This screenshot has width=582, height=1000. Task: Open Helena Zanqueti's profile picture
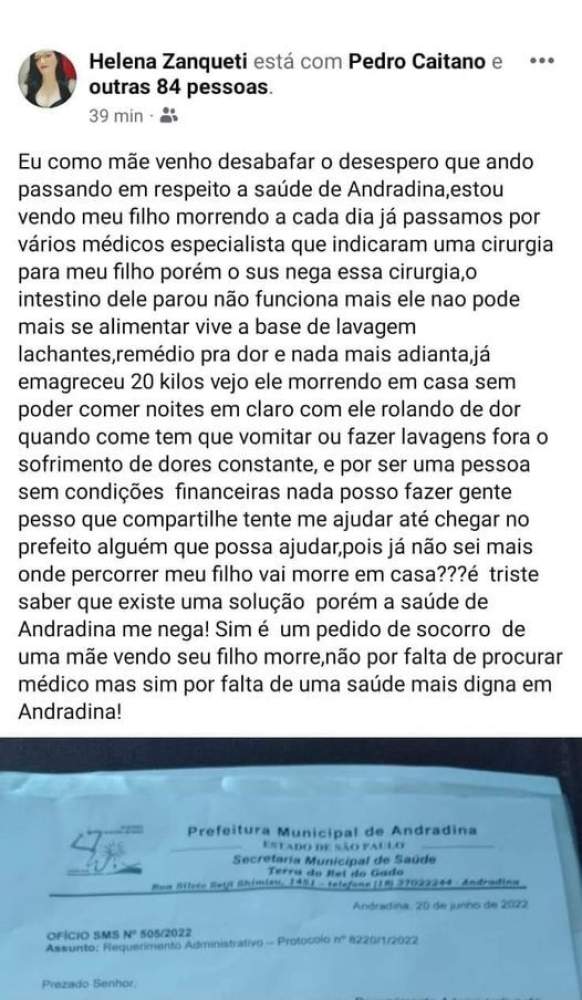pos(47,79)
